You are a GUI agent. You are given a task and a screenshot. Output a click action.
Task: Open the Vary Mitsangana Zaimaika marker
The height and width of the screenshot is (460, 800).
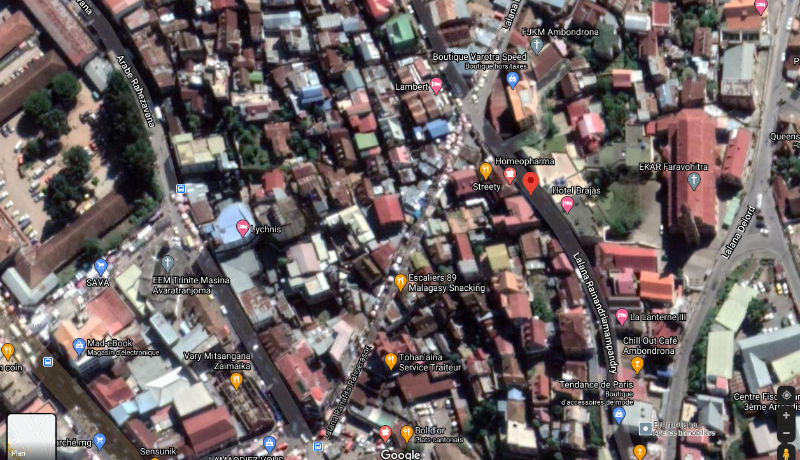click(236, 380)
